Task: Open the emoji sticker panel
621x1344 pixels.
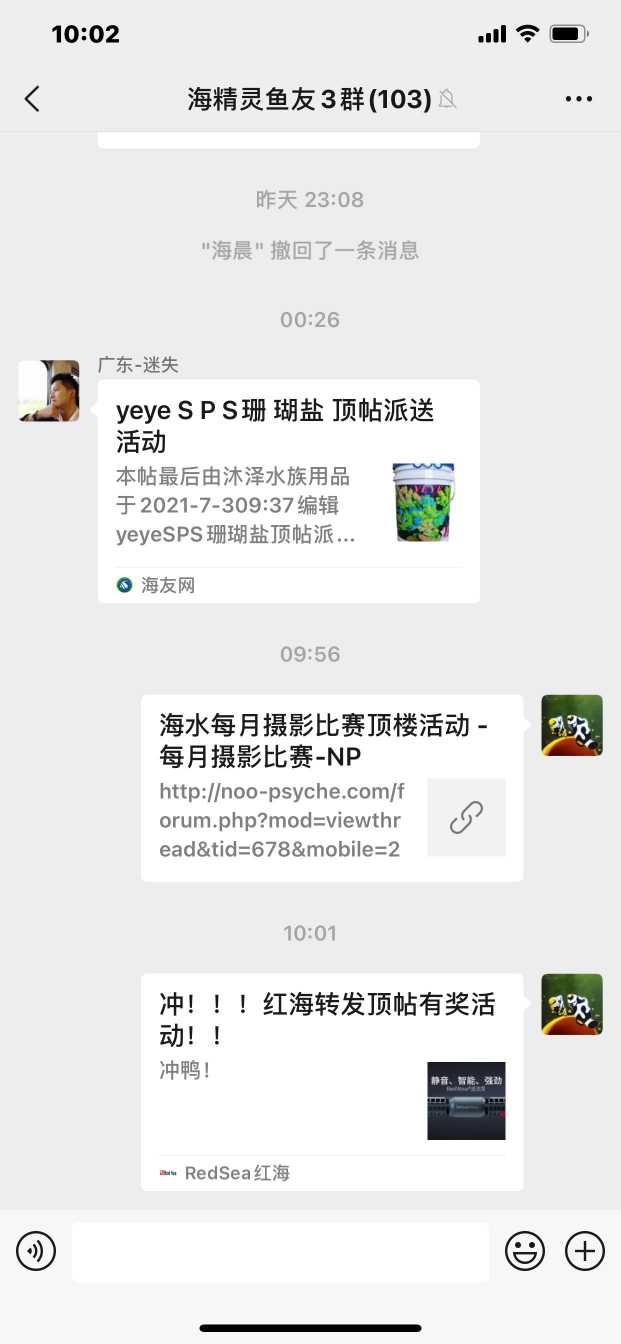Action: 525,1251
